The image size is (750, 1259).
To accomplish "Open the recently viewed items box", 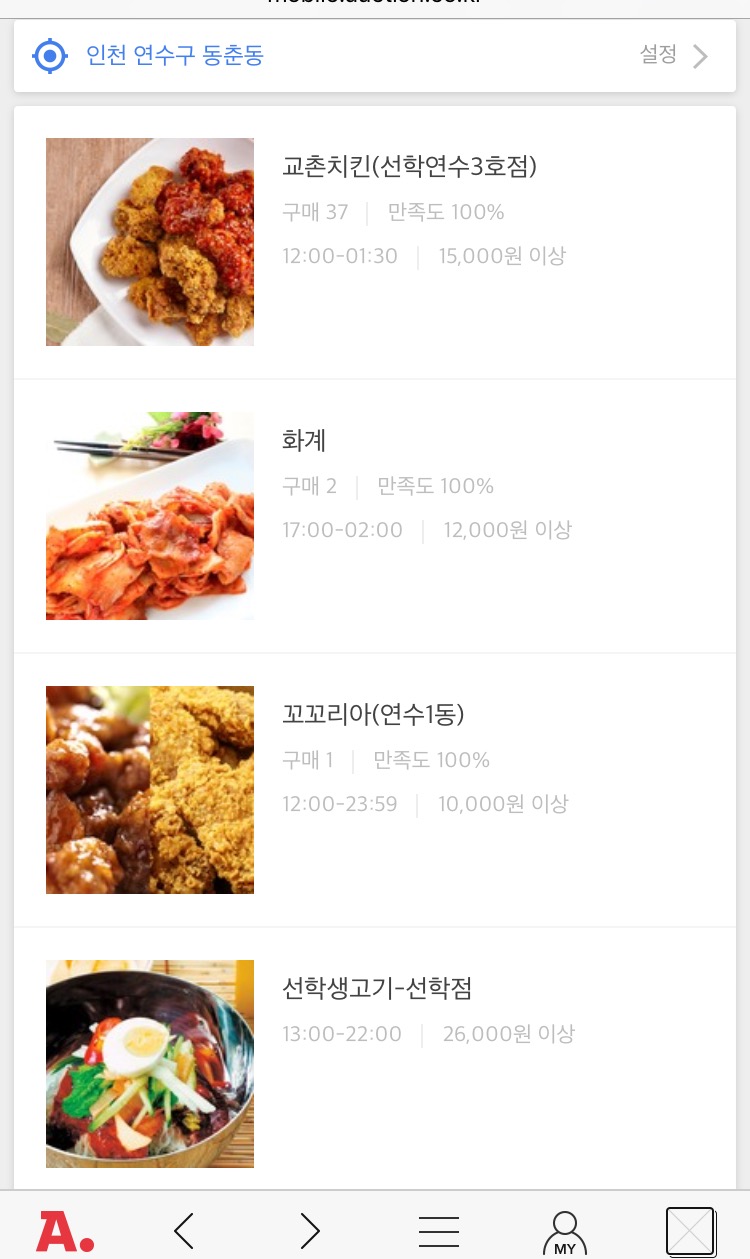I will coord(690,1231).
